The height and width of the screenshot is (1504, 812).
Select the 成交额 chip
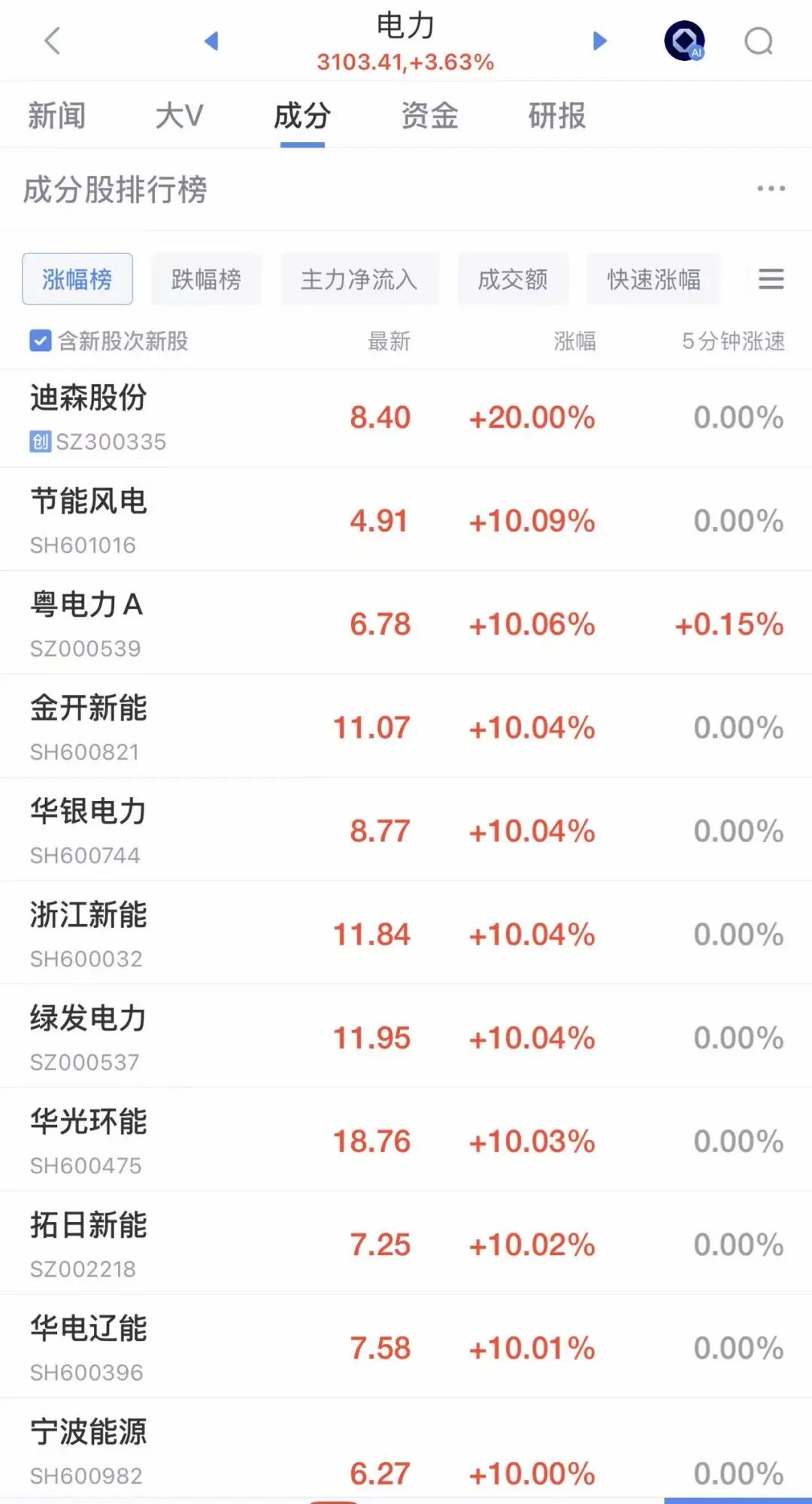[x=513, y=280]
